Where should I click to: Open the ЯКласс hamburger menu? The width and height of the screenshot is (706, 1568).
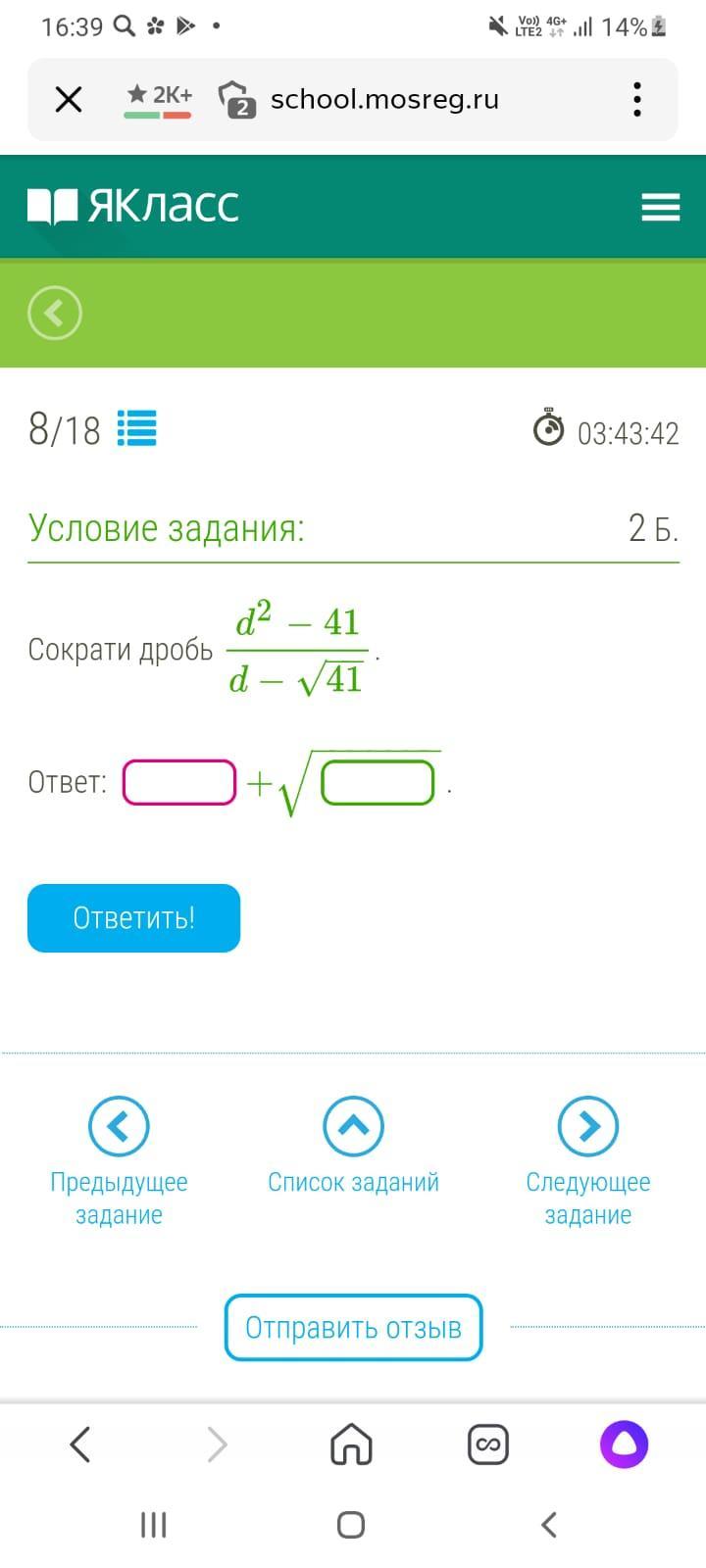[x=660, y=207]
